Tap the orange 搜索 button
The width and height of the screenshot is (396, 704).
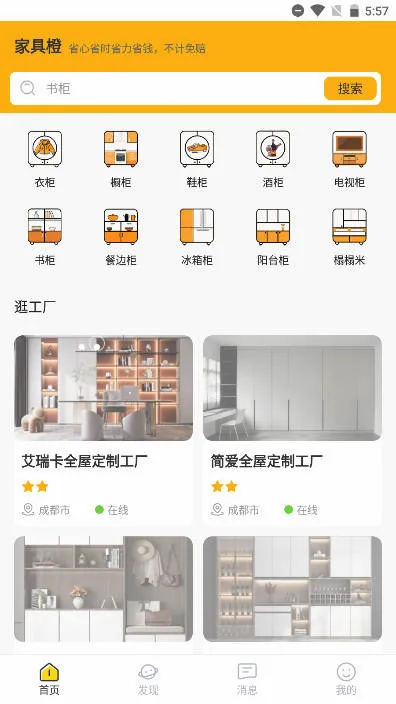350,88
